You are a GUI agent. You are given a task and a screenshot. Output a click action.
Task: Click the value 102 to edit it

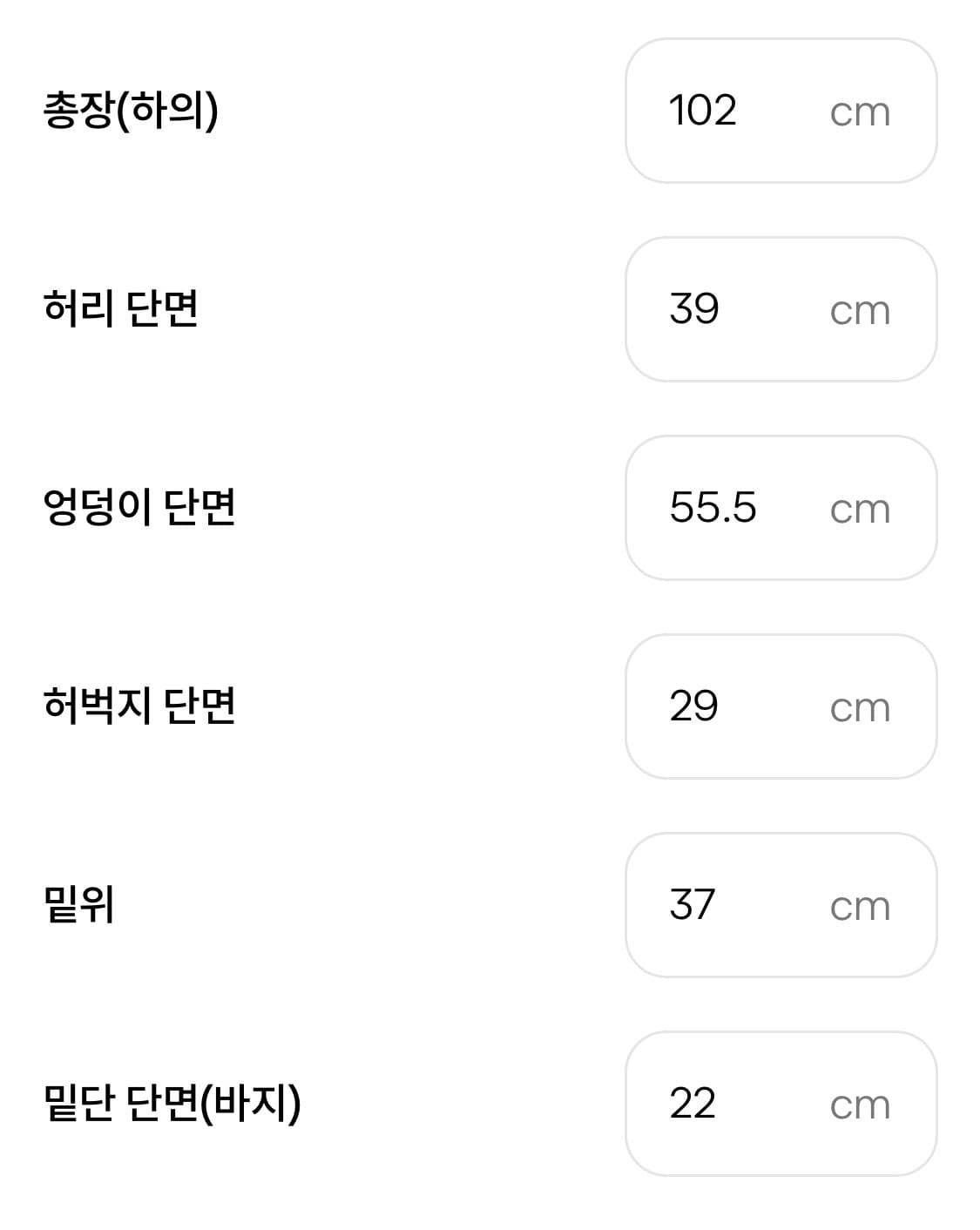point(702,111)
